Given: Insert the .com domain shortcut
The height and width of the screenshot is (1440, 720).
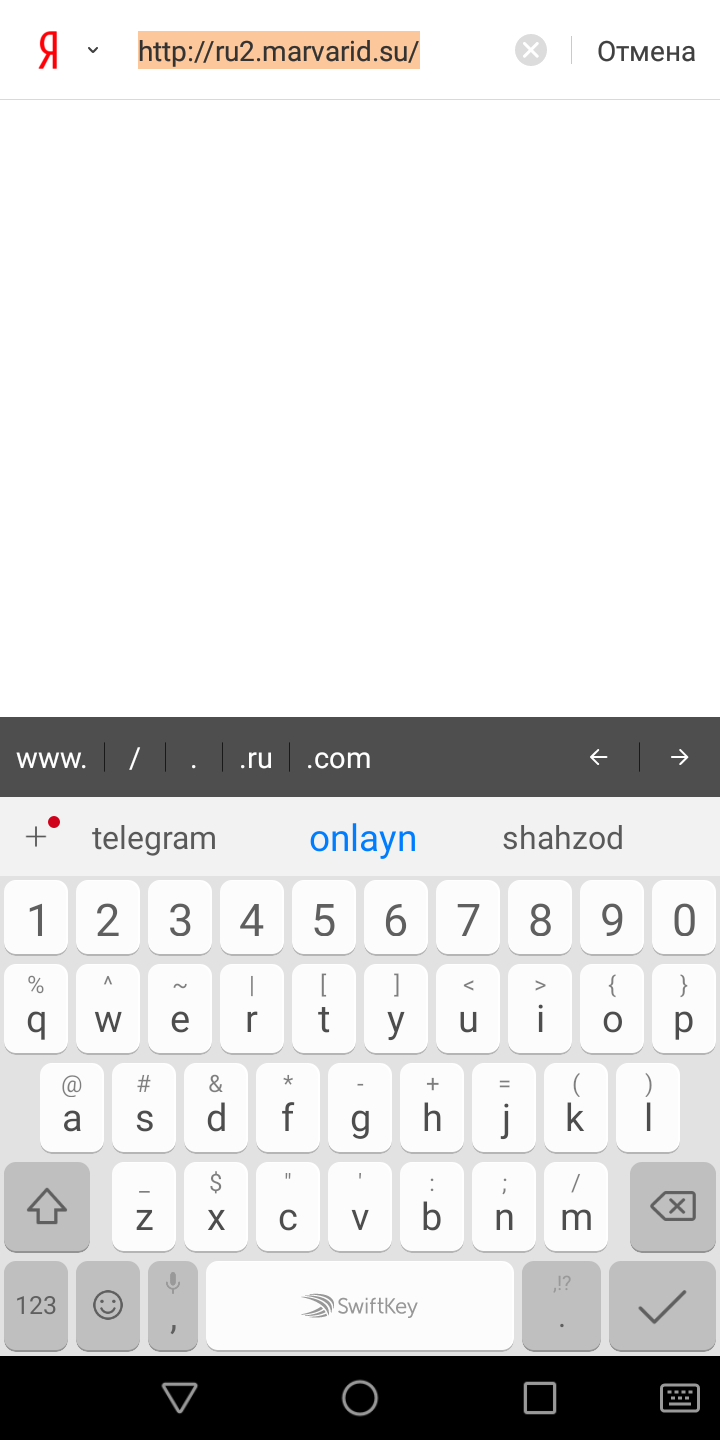Looking at the screenshot, I should (338, 758).
